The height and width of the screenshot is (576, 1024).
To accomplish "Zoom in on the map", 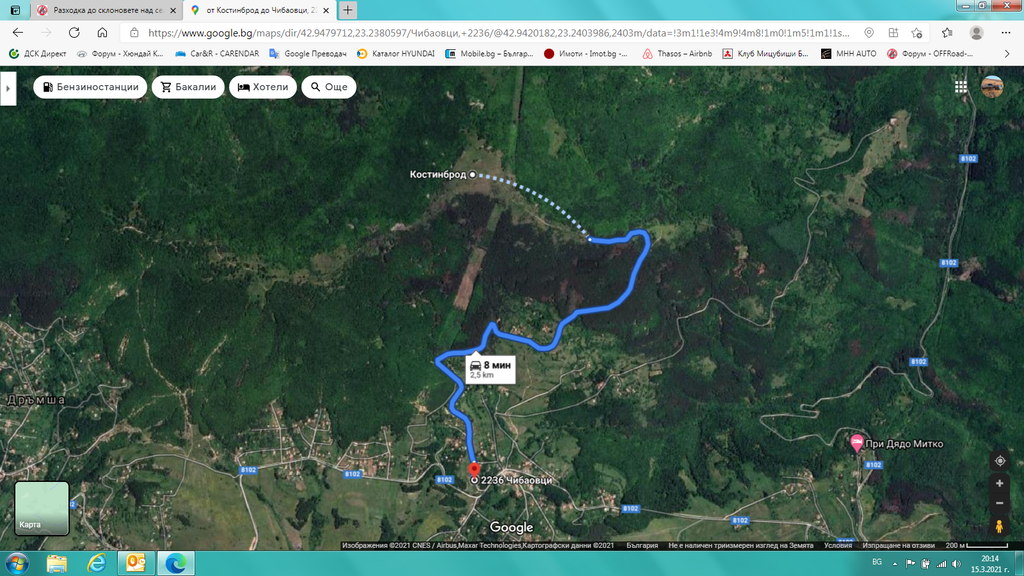I will [x=999, y=483].
